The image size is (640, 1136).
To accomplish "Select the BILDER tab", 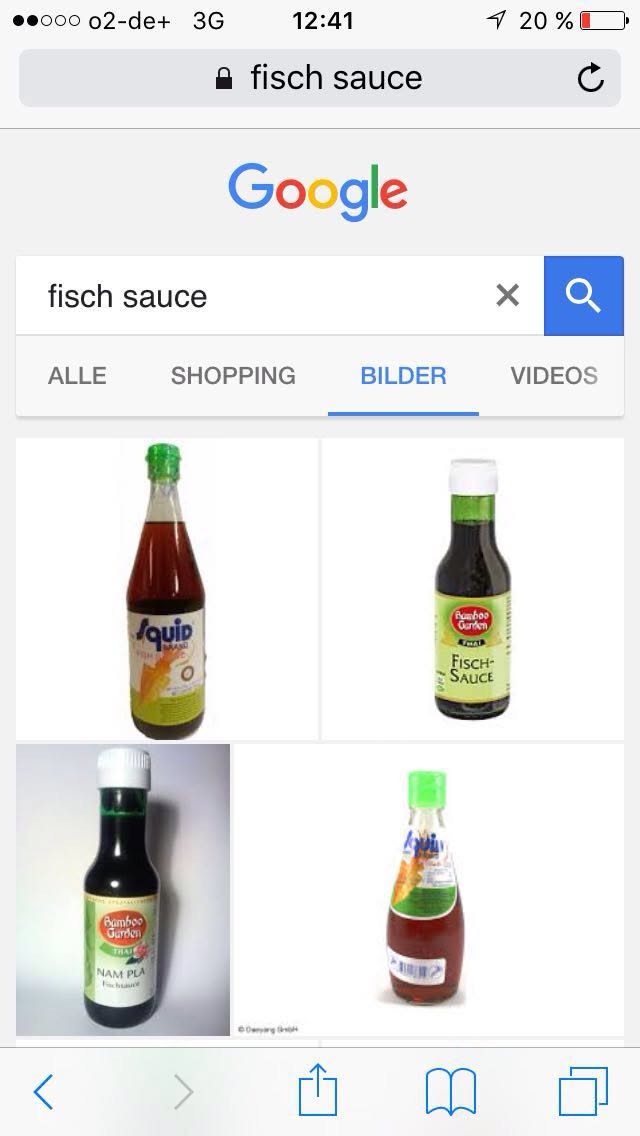I will 403,376.
